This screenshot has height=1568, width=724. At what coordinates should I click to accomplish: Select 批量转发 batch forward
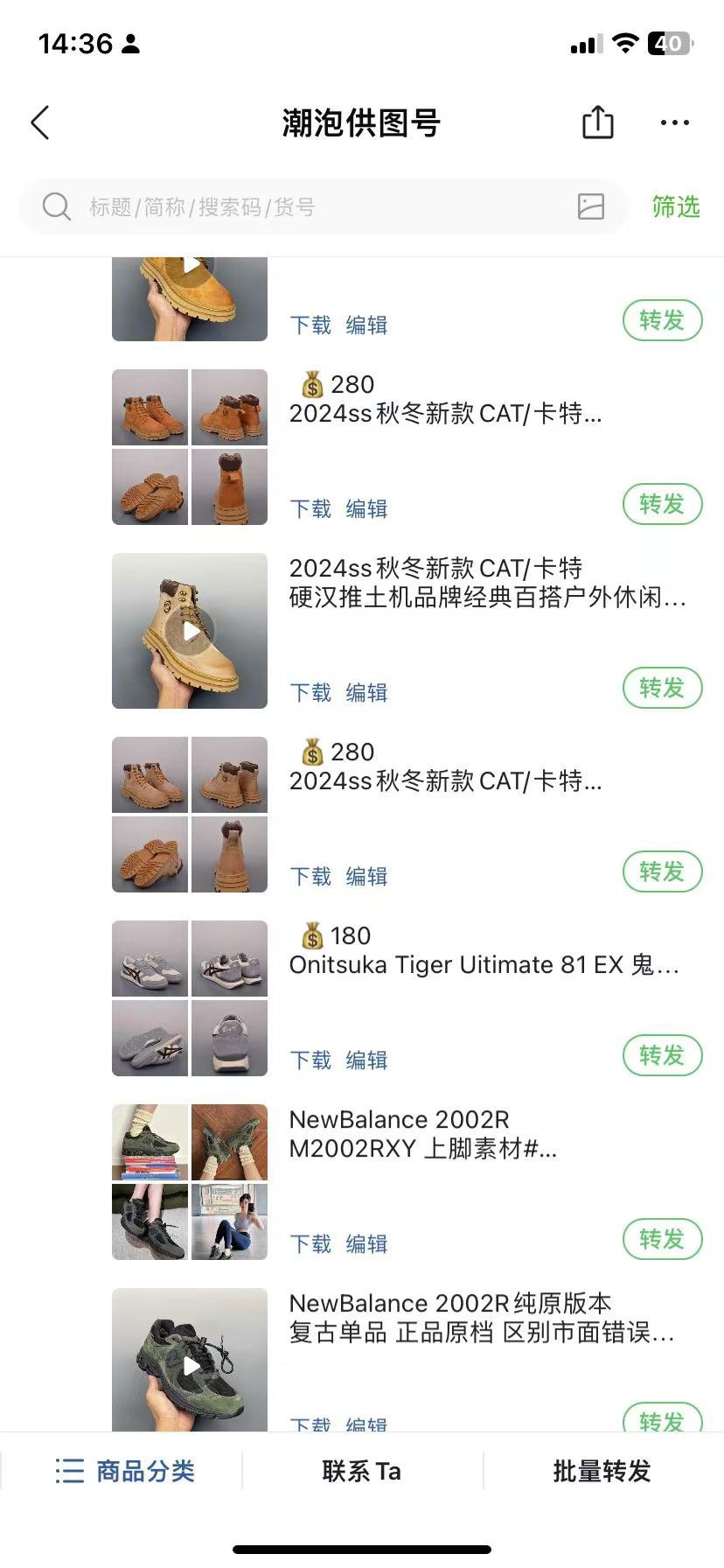coord(602,1471)
